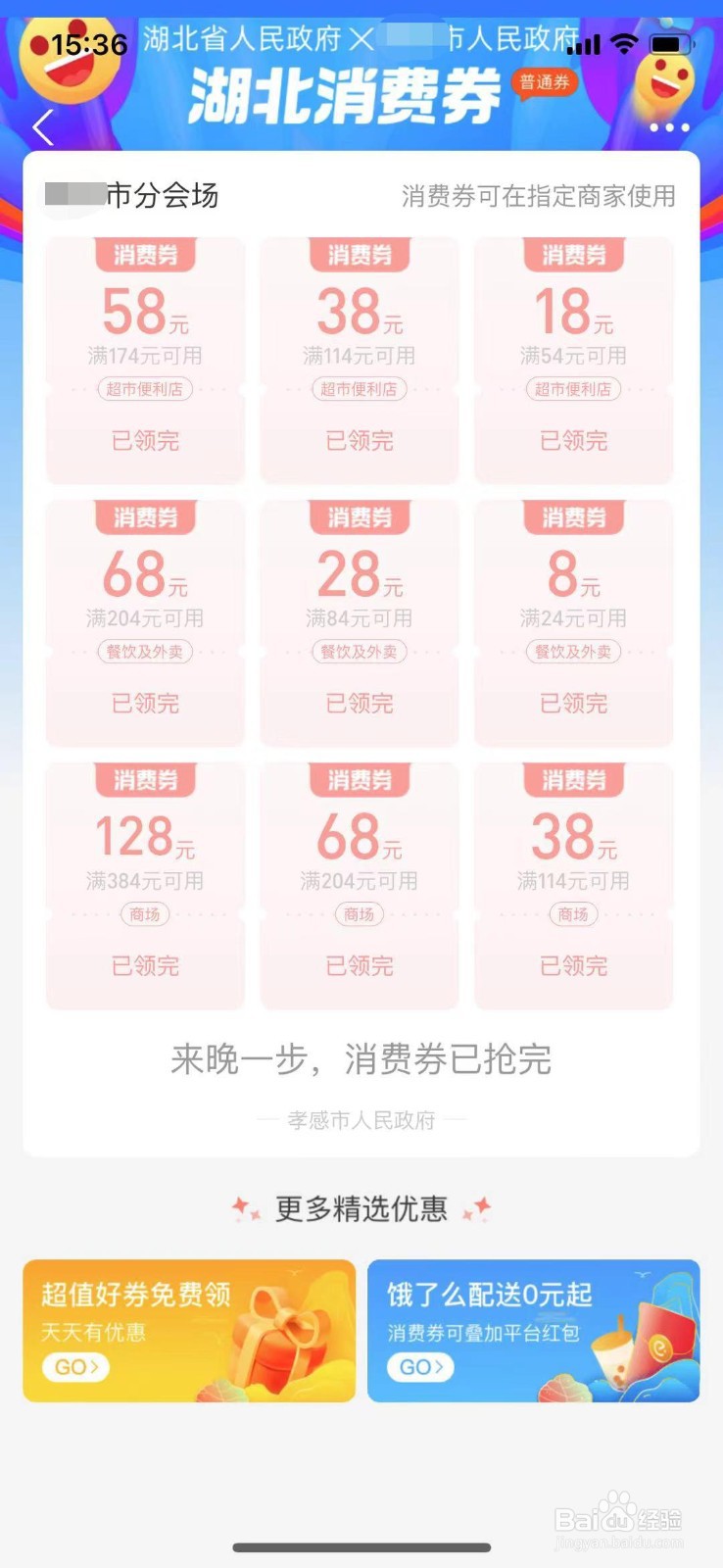Tap the smiley emoji on the top left

pyautogui.click(x=67, y=71)
